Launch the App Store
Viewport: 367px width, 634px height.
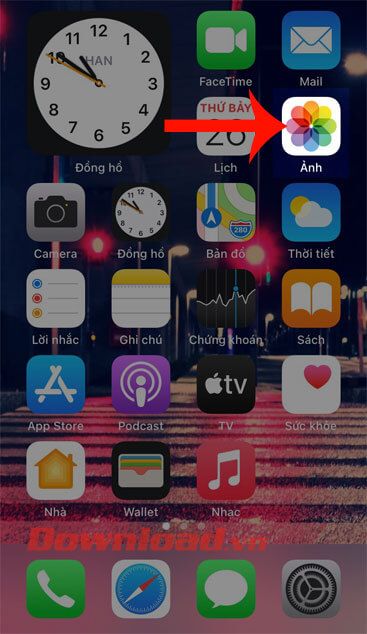tap(56, 385)
